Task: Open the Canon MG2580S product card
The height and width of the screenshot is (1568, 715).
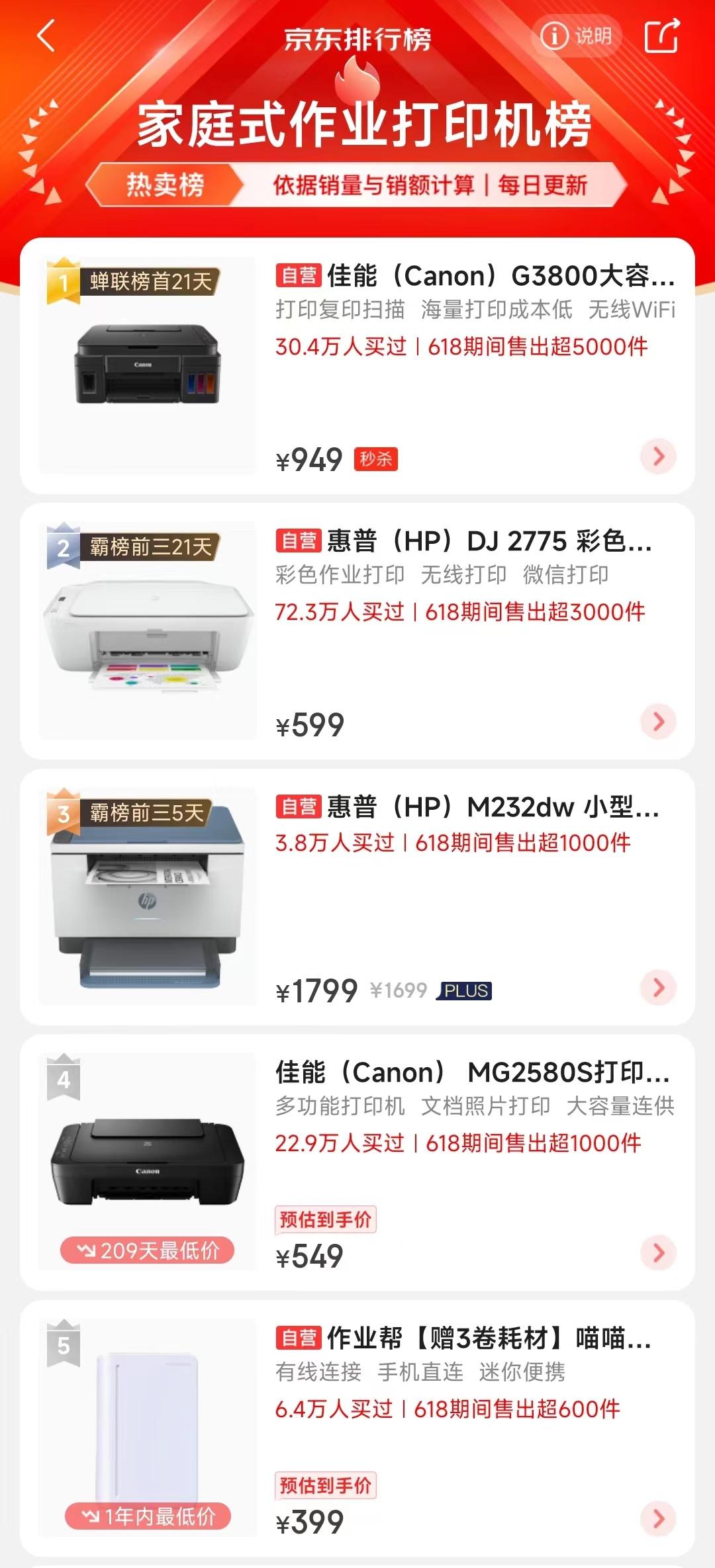Action: 358,1162
